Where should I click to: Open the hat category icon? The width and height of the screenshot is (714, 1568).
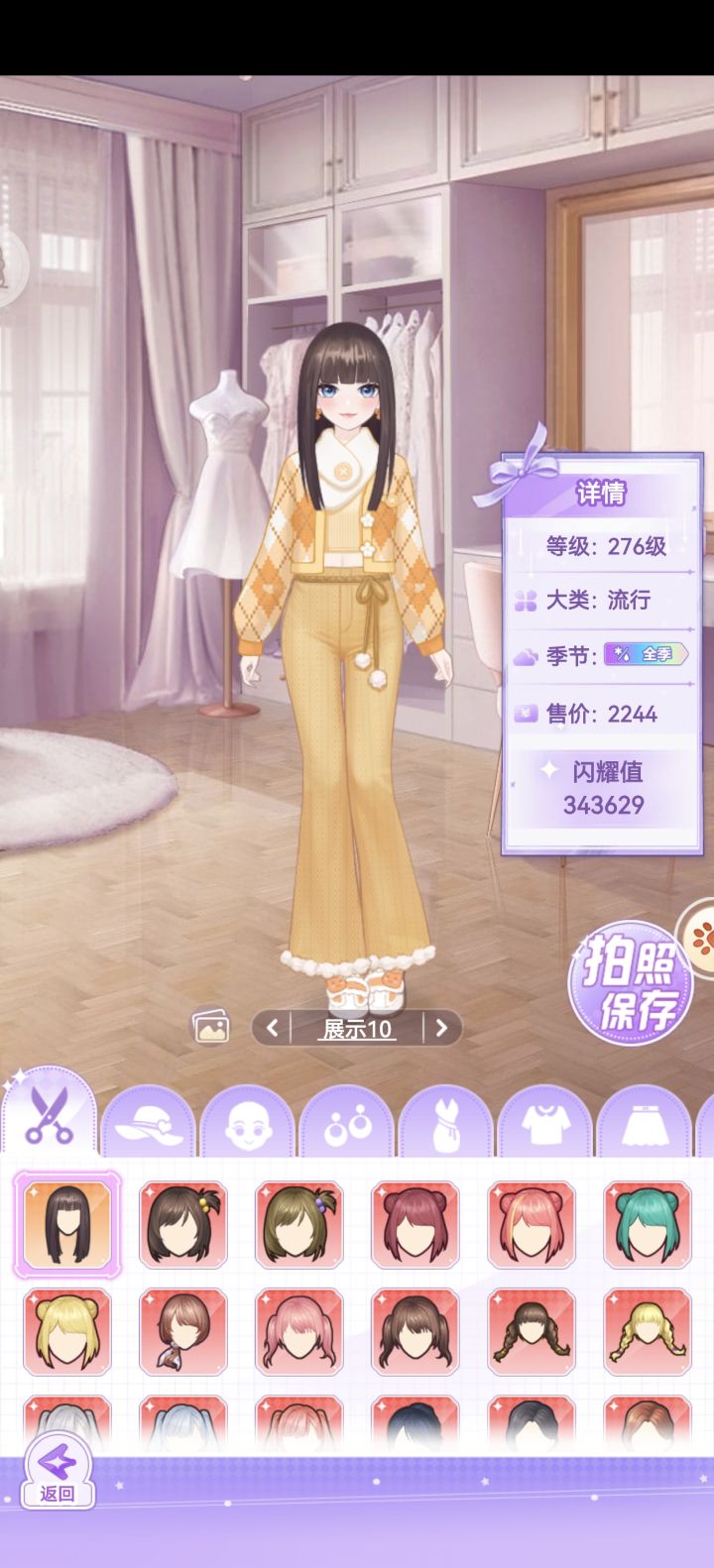[x=148, y=1125]
